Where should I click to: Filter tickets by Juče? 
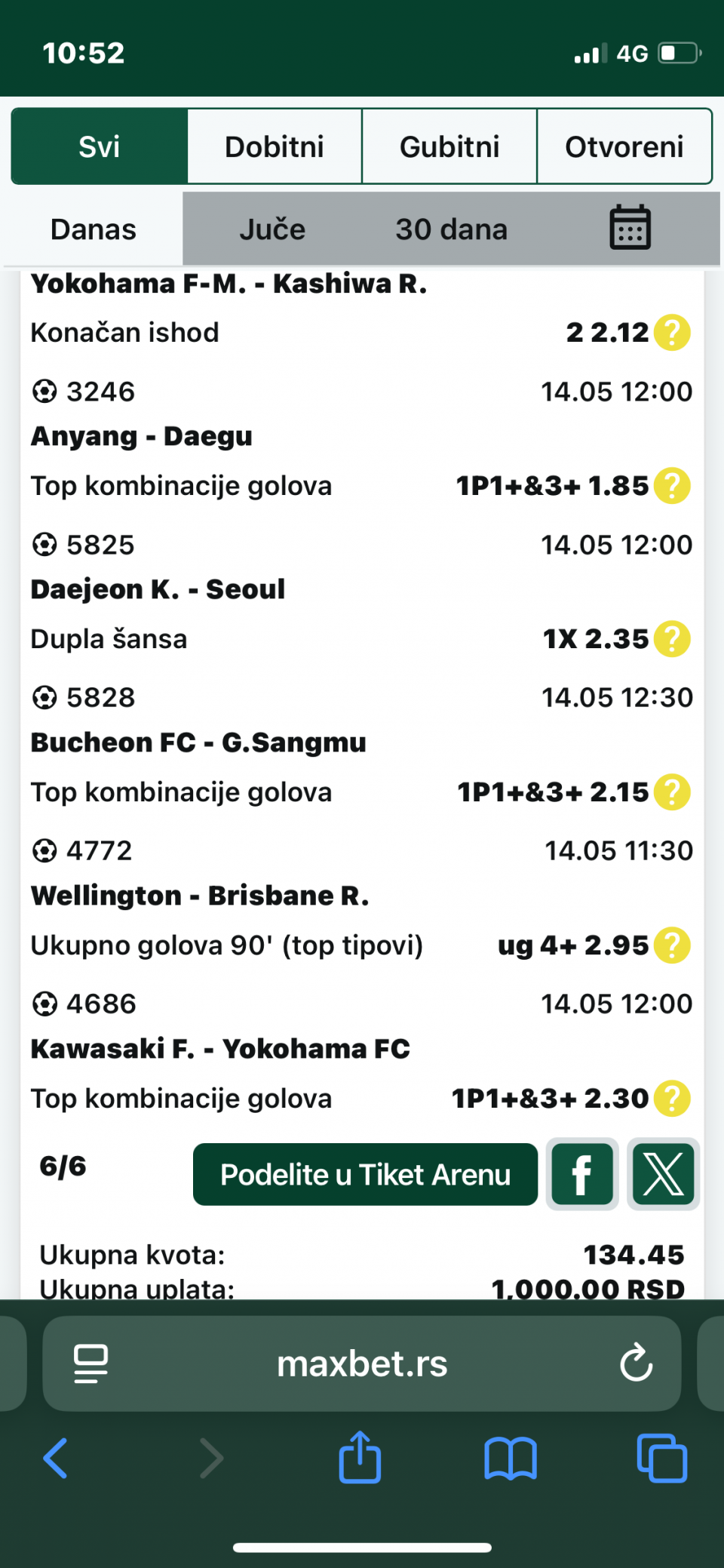[272, 229]
